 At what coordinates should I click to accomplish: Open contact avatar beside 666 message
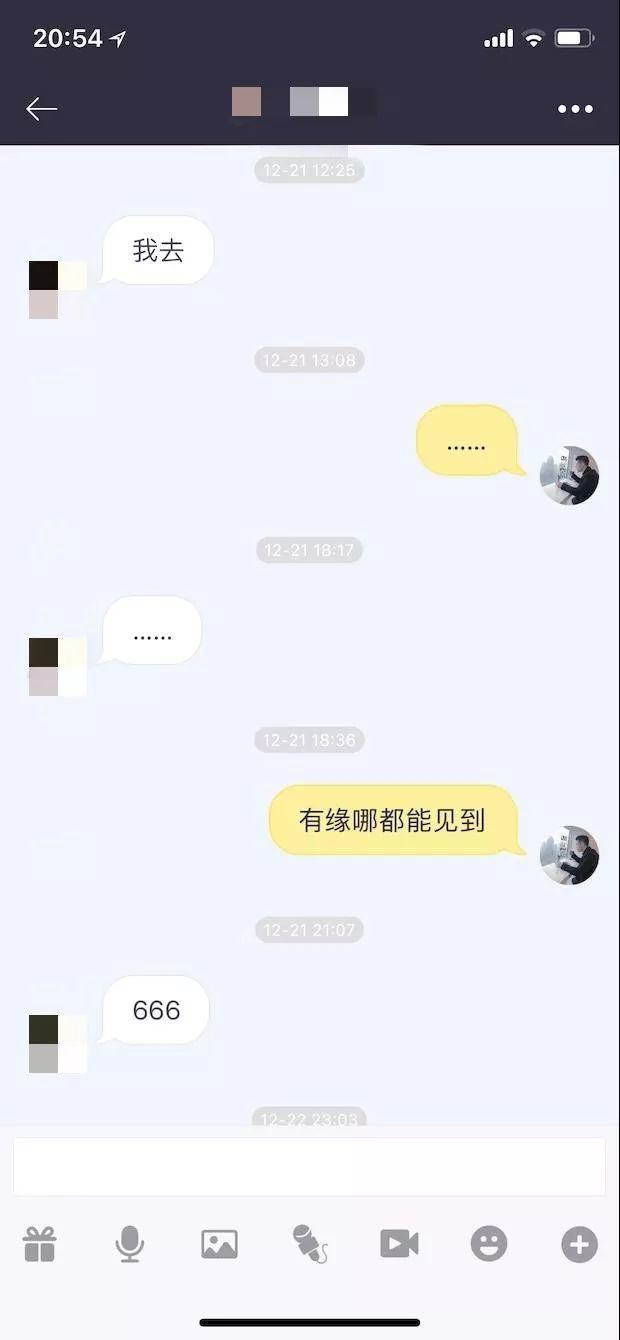(57, 1043)
